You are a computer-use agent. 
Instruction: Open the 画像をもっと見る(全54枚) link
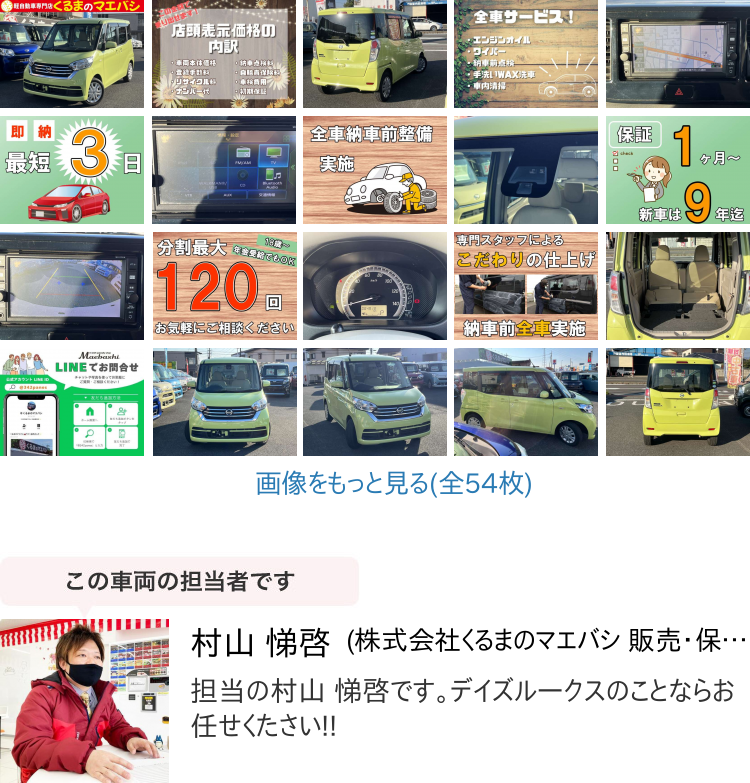394,484
